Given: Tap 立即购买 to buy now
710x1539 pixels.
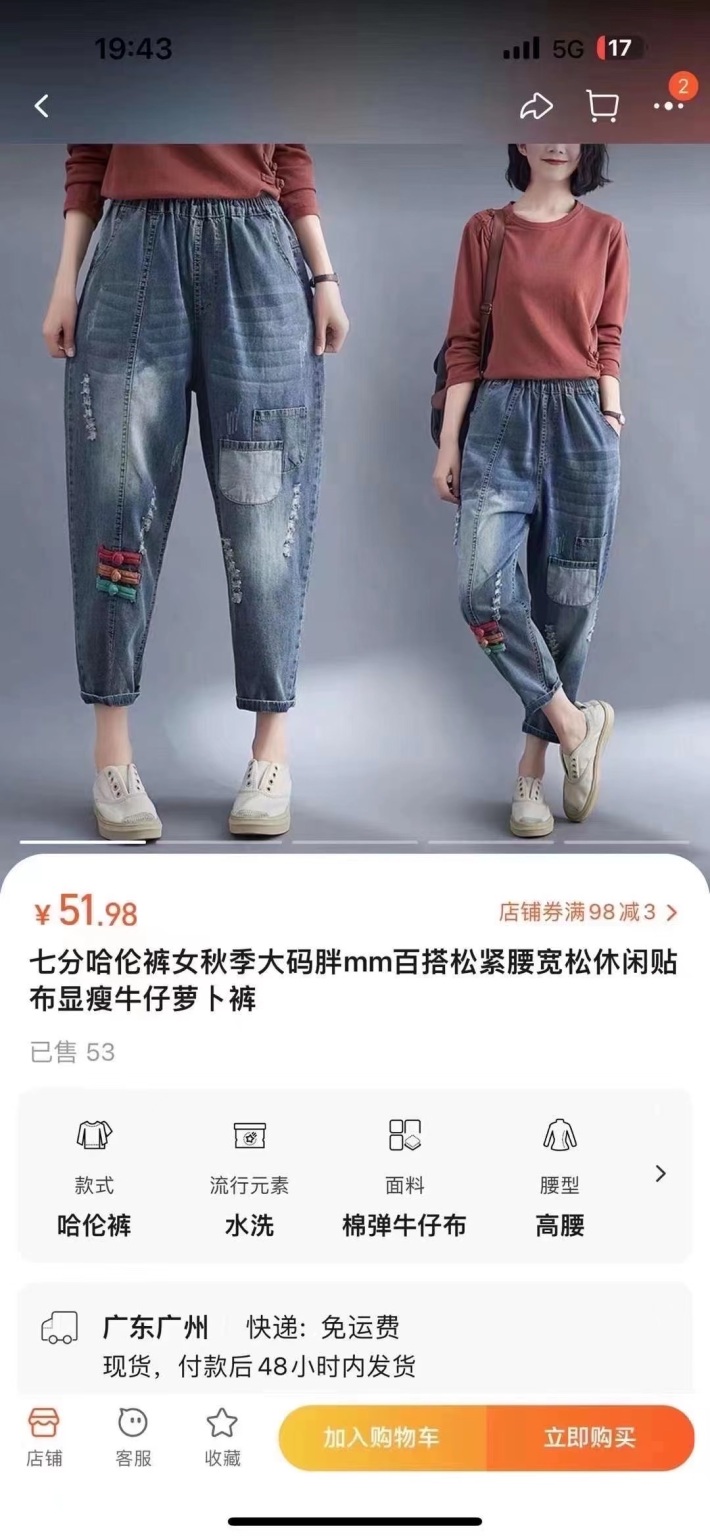Looking at the screenshot, I should click(x=590, y=1438).
